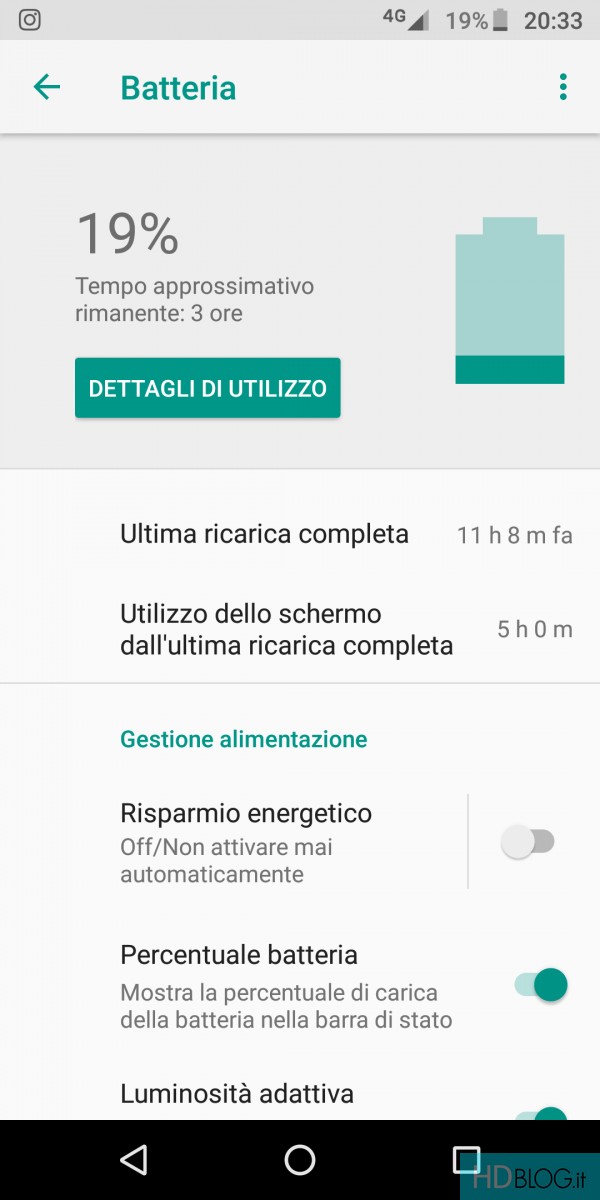Toggle the Luminosità adattiva switch

click(541, 1112)
